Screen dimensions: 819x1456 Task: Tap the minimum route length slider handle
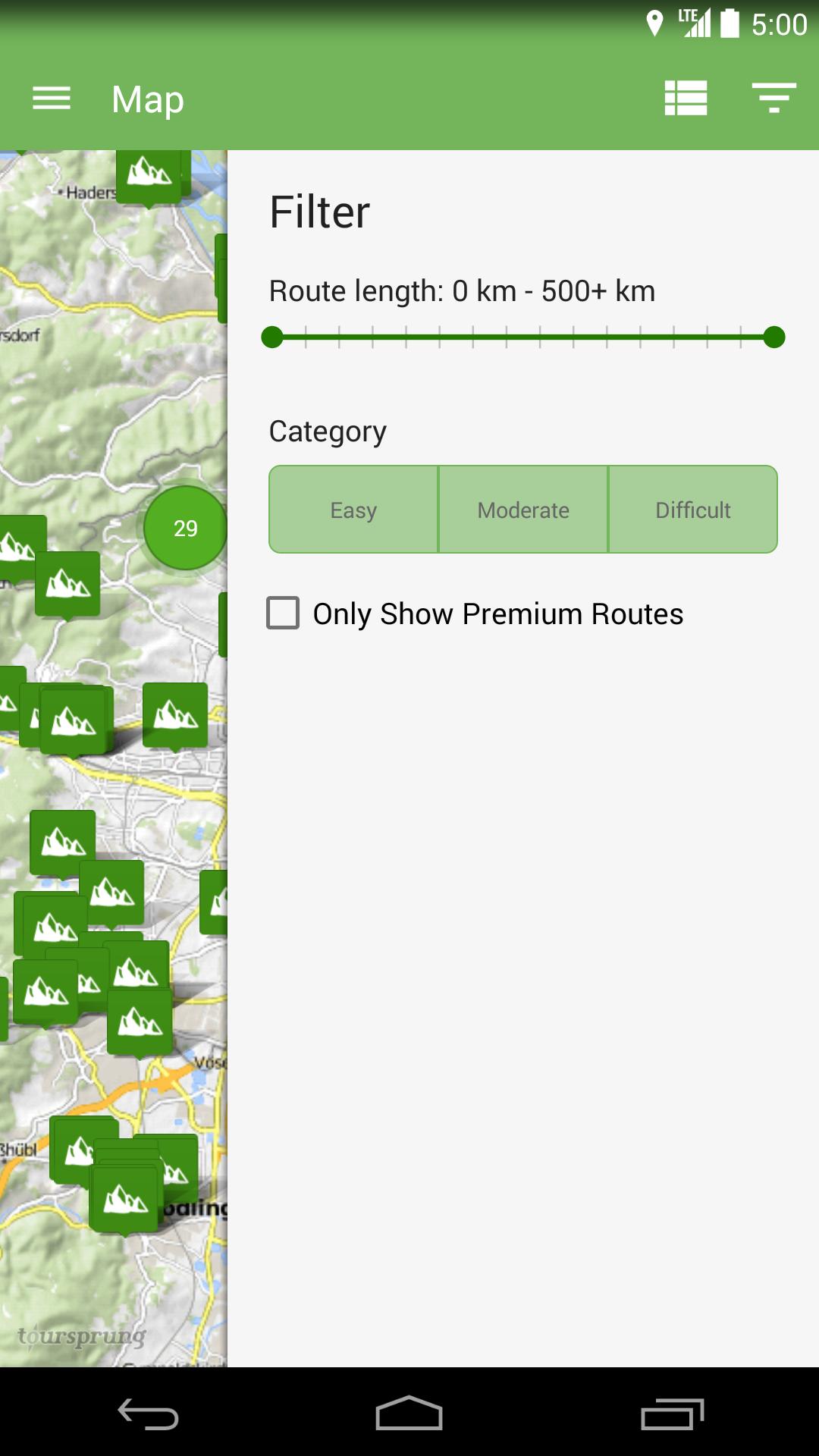click(x=272, y=337)
